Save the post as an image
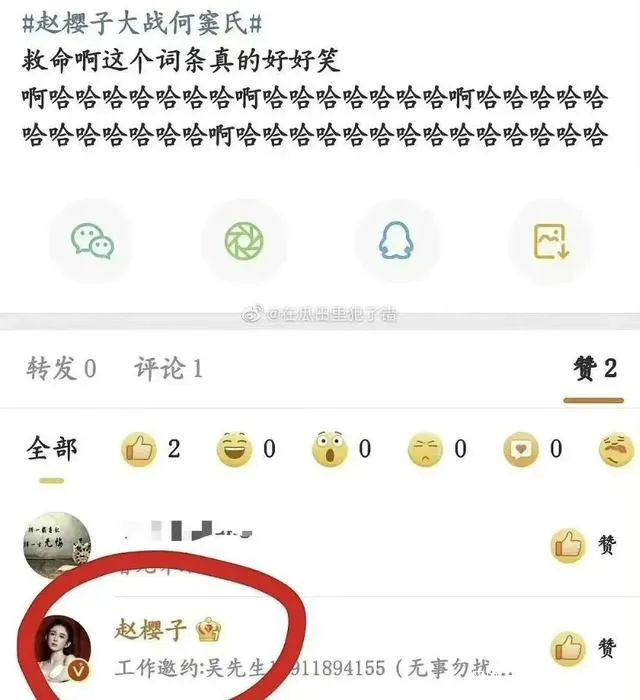 [x=551, y=240]
